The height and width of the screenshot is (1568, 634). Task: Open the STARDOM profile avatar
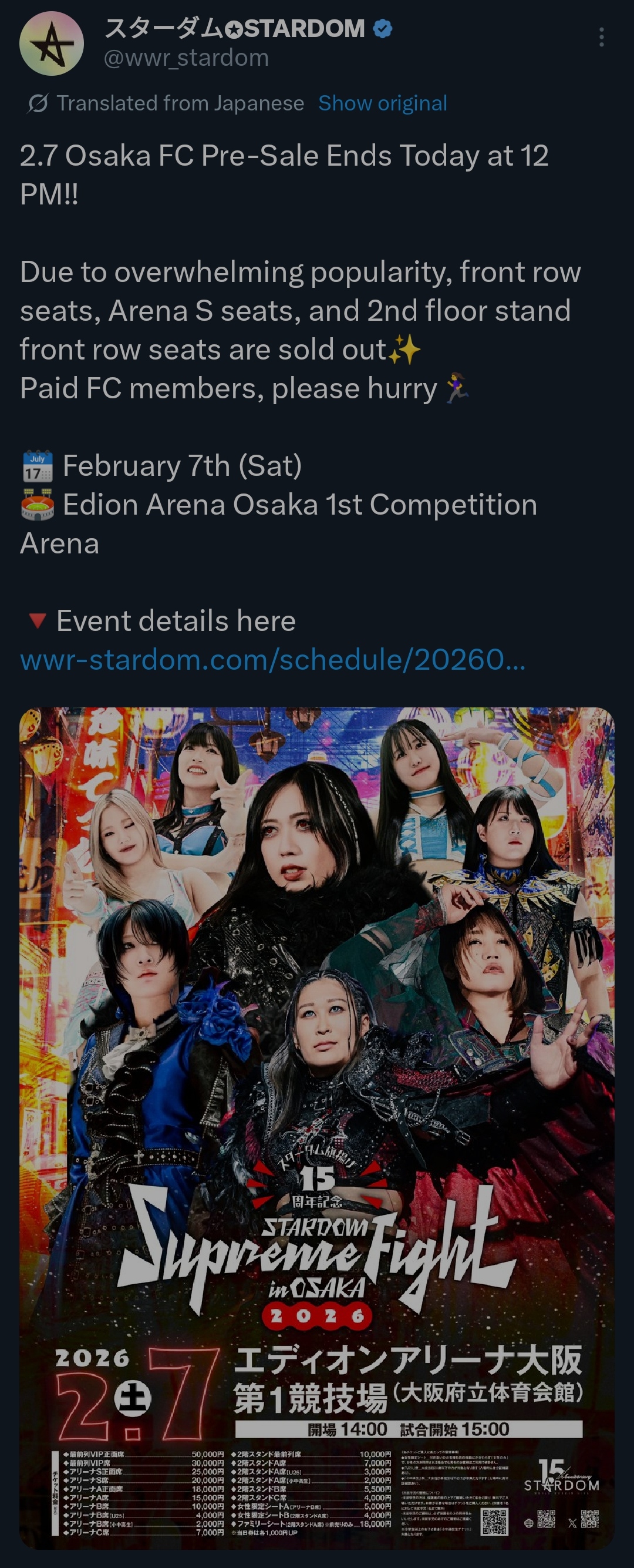click(52, 43)
